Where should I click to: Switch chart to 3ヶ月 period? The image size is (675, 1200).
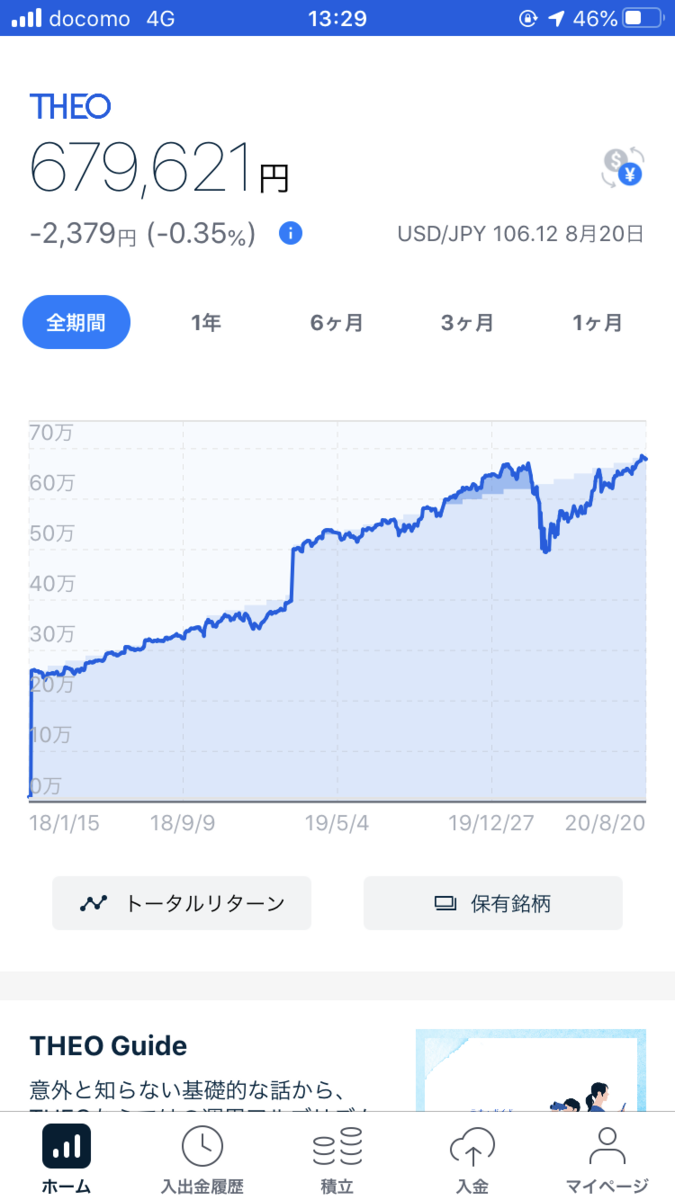pyautogui.click(x=466, y=322)
